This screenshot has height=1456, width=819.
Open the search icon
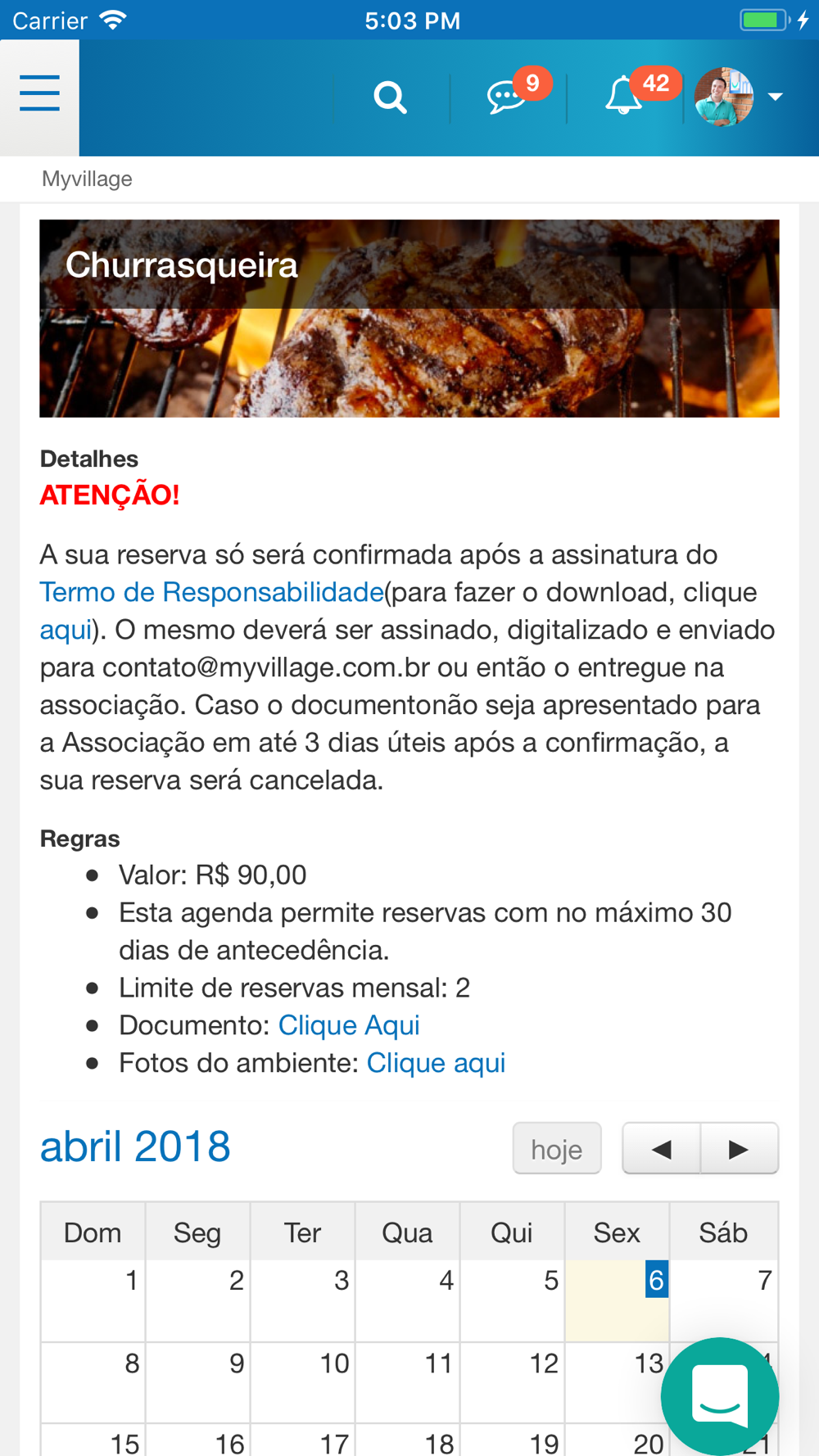[x=390, y=97]
